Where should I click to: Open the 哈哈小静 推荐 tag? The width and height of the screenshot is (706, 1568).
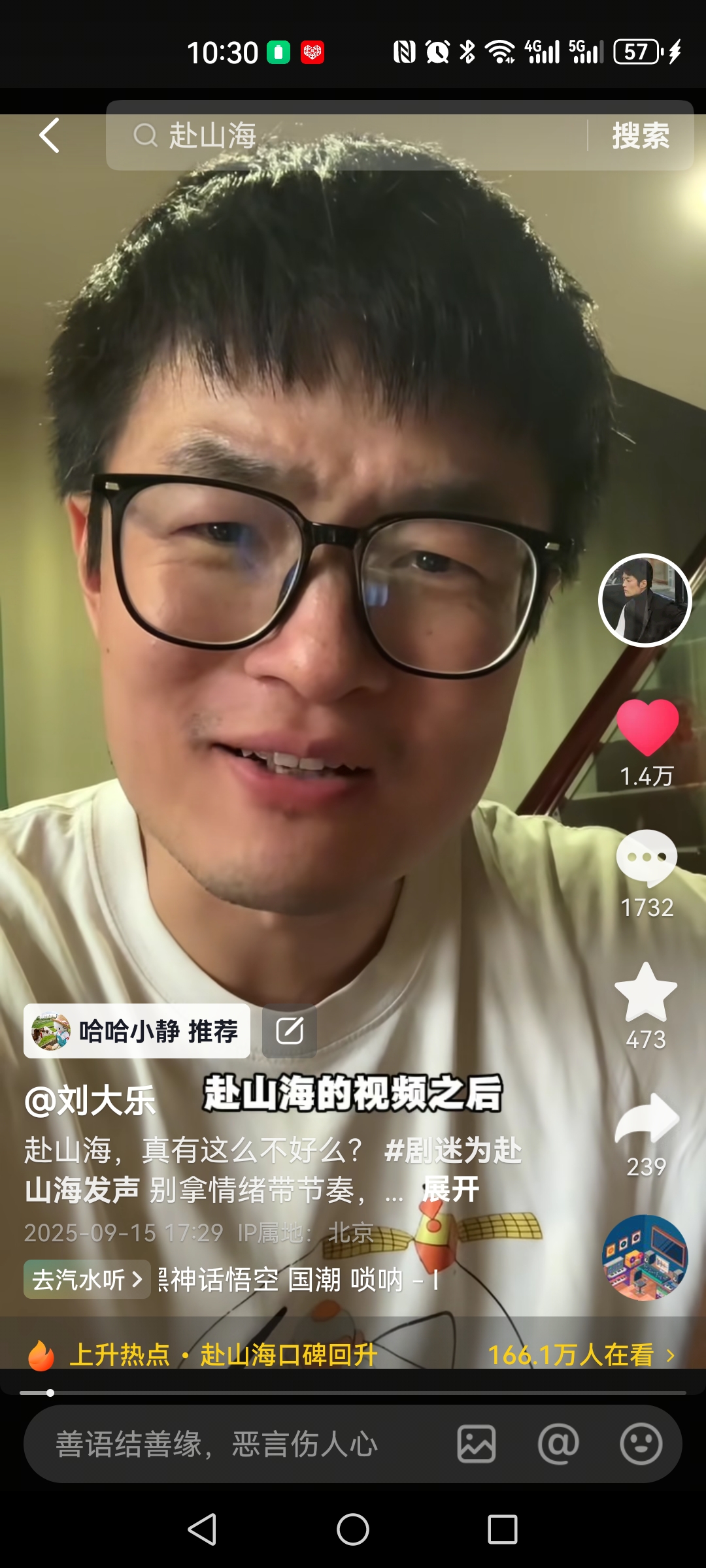pos(137,1031)
